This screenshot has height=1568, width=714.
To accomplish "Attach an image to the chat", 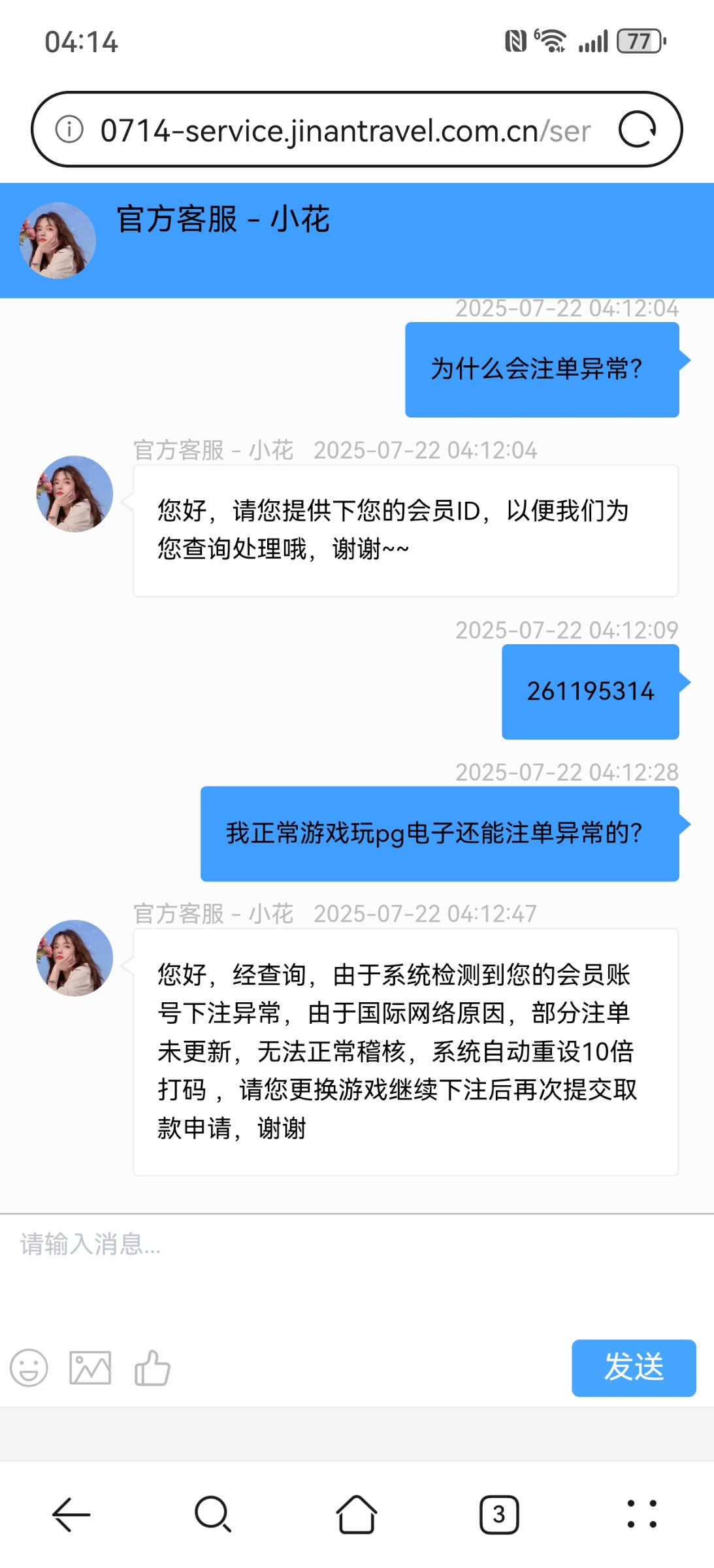I will (x=90, y=1367).
